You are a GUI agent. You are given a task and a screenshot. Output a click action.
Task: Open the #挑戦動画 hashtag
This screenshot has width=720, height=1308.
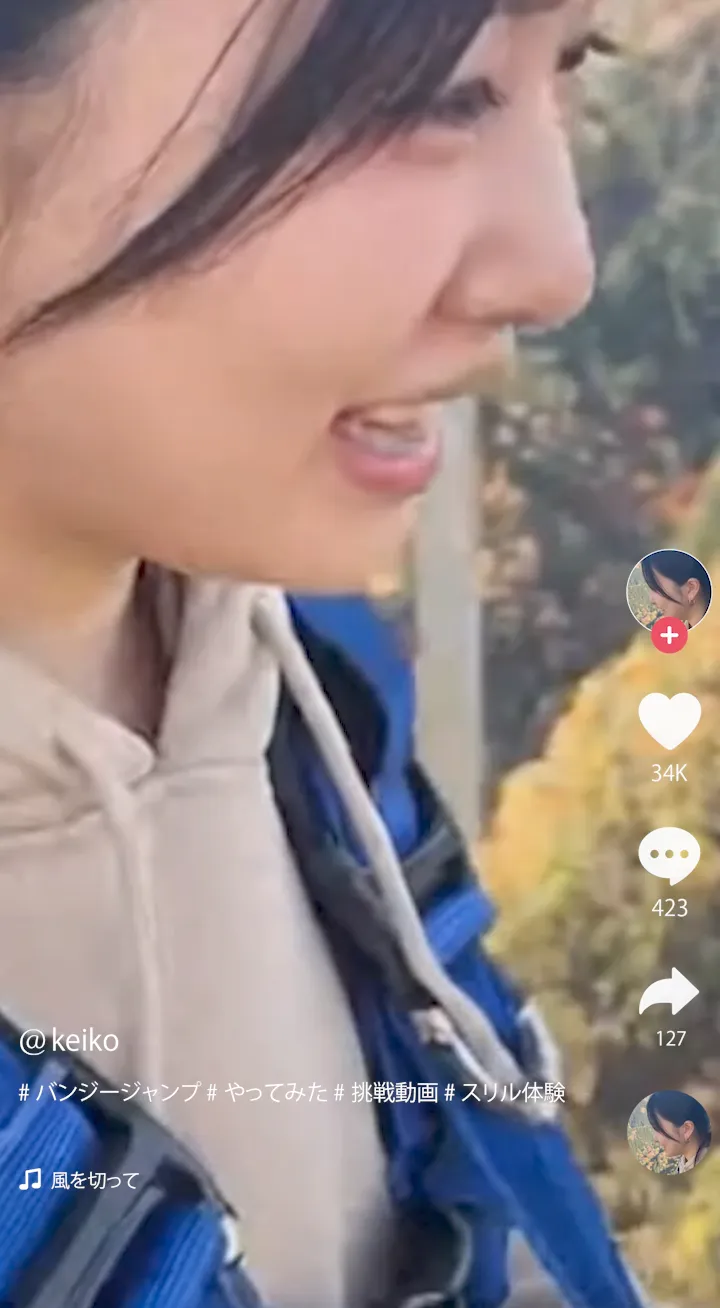point(386,1092)
